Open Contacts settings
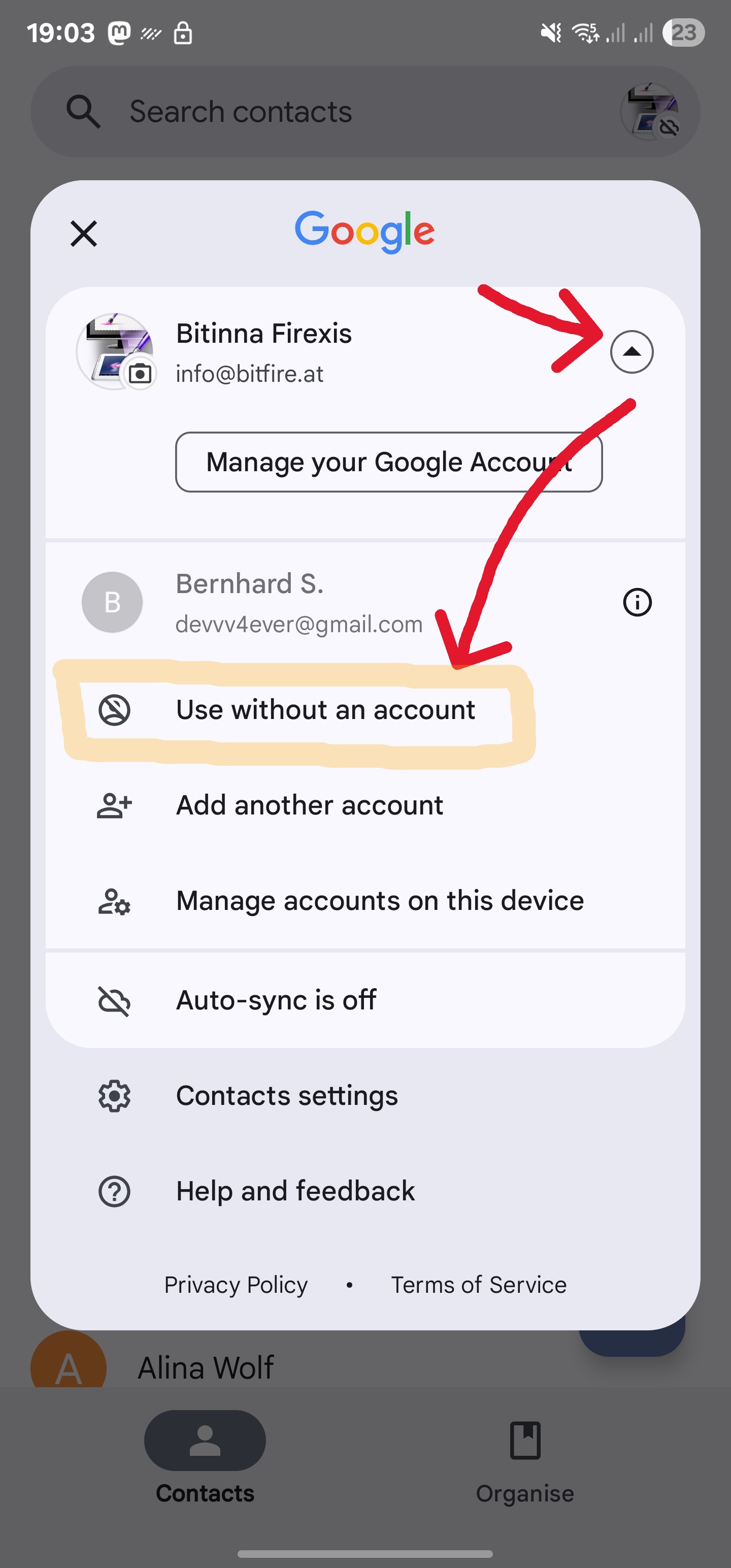Viewport: 731px width, 1568px height. (365, 1096)
